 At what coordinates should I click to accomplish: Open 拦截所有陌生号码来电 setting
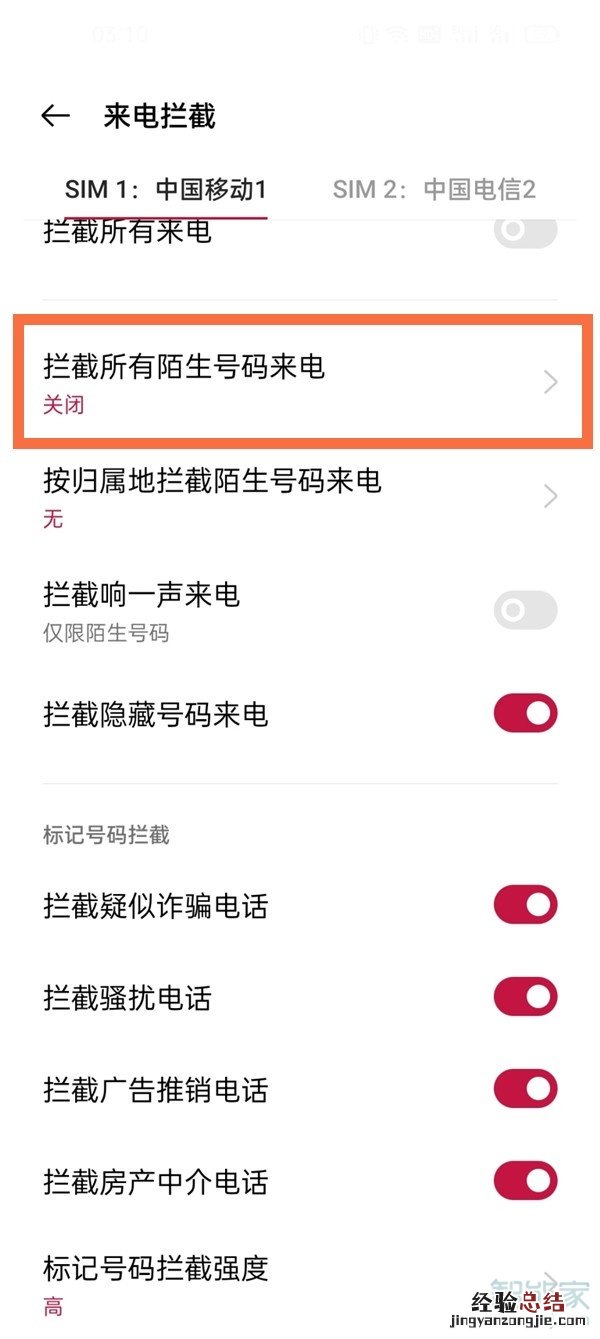[x=300, y=381]
